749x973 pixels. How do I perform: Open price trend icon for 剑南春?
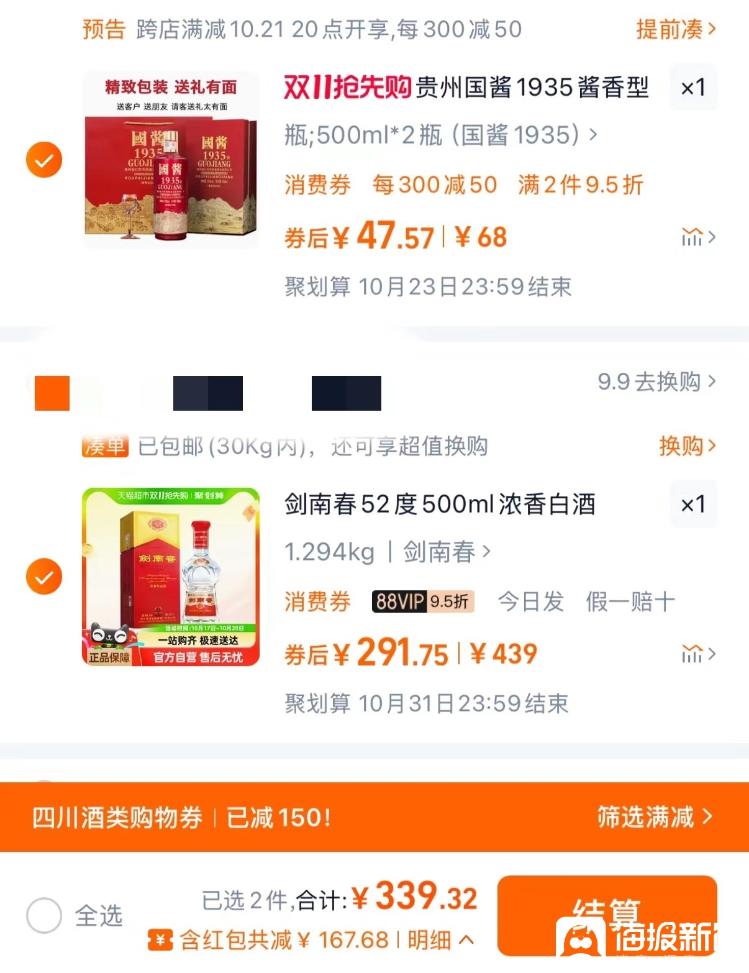[698, 654]
